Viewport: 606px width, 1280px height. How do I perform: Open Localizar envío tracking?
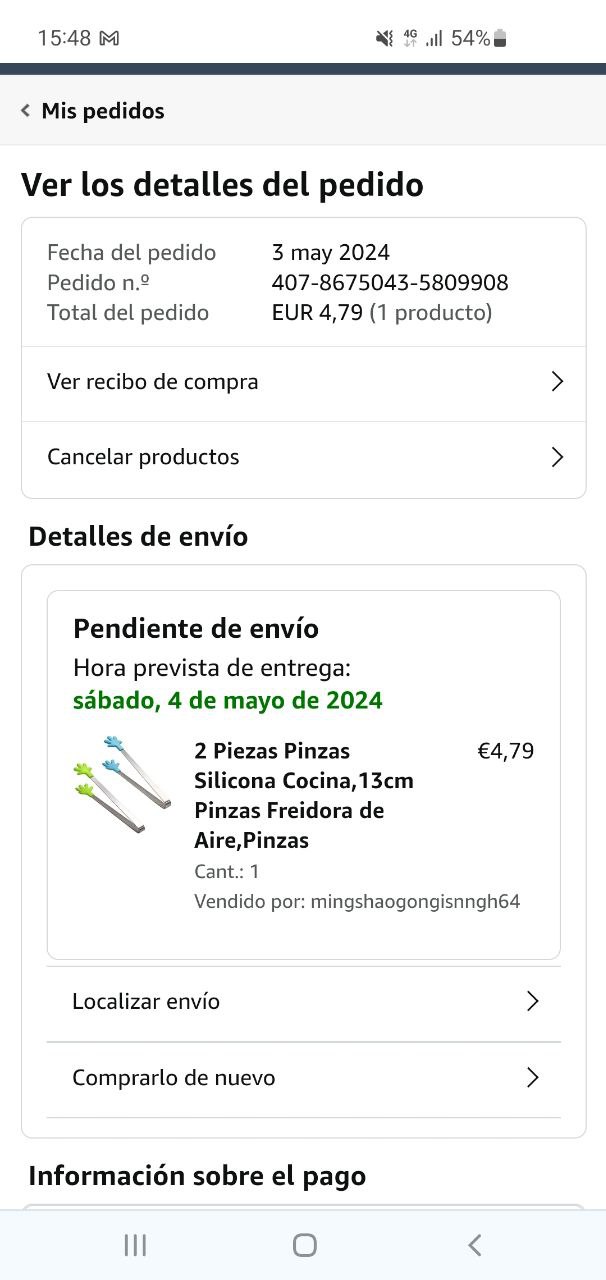(x=303, y=1002)
